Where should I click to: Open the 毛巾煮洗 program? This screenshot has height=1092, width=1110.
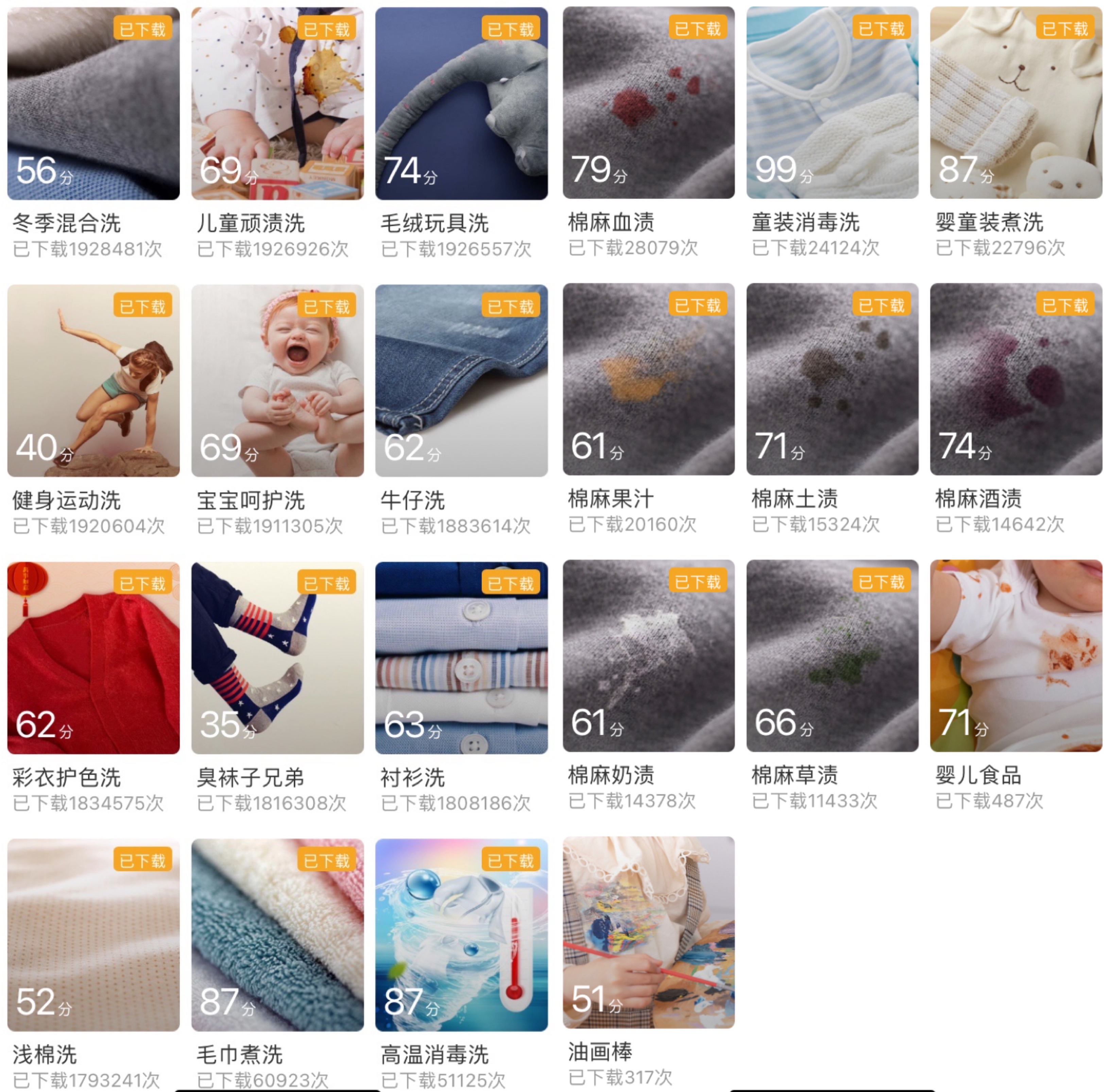coord(277,935)
